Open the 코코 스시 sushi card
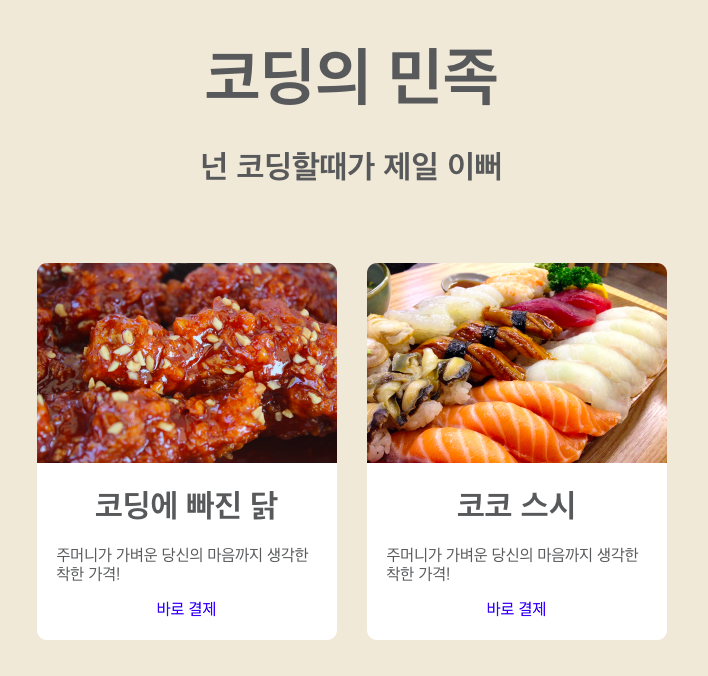 tap(517, 451)
